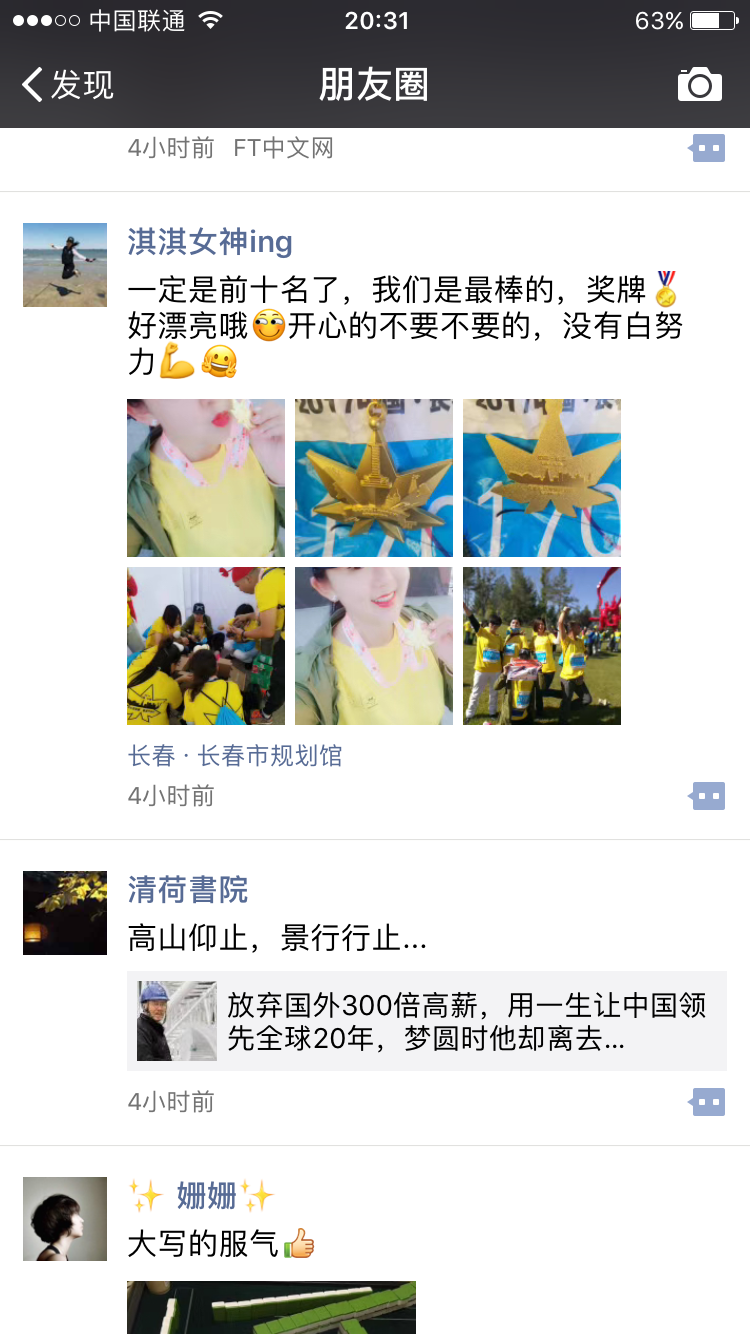
Task: Open the camera to post a moment
Action: [699, 85]
